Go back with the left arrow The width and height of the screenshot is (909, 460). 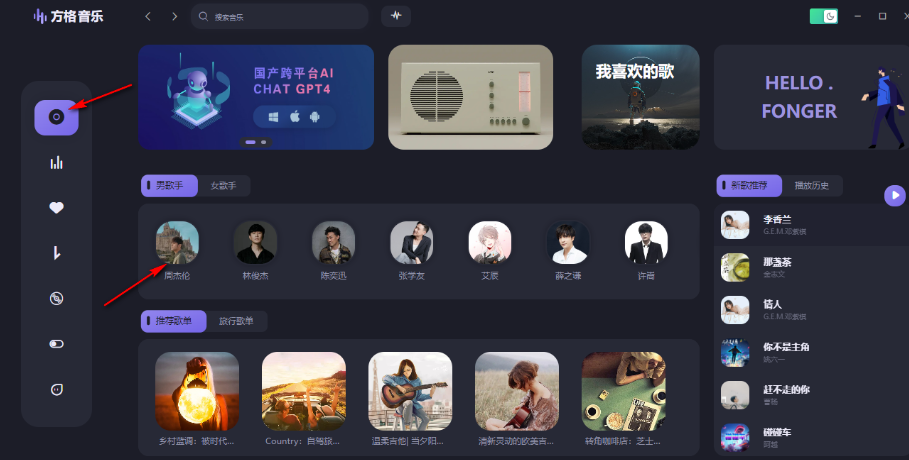point(149,16)
